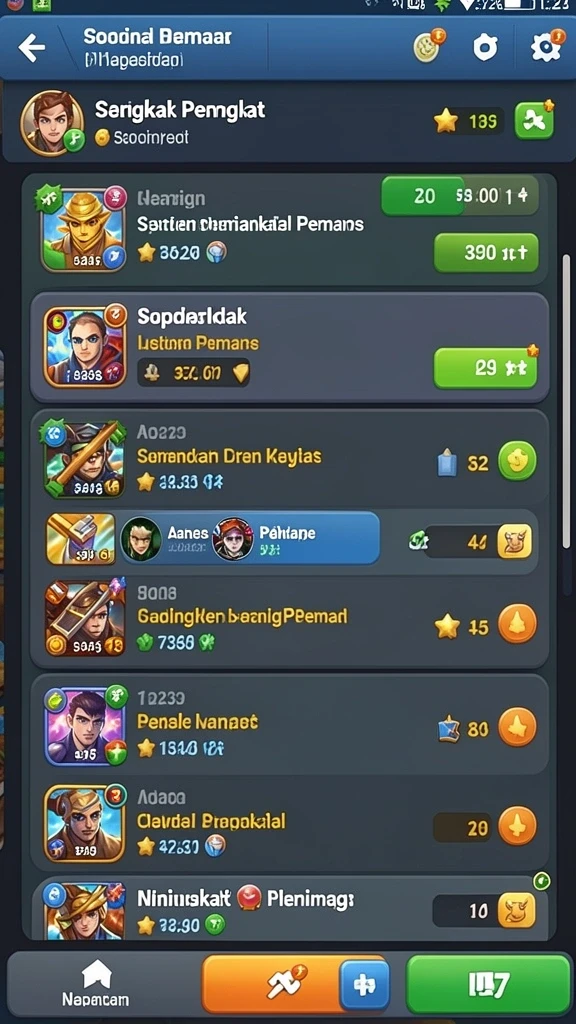This screenshot has width=576, height=1024.
Task: Open the round white badge icon beside the gear
Action: click(485, 48)
